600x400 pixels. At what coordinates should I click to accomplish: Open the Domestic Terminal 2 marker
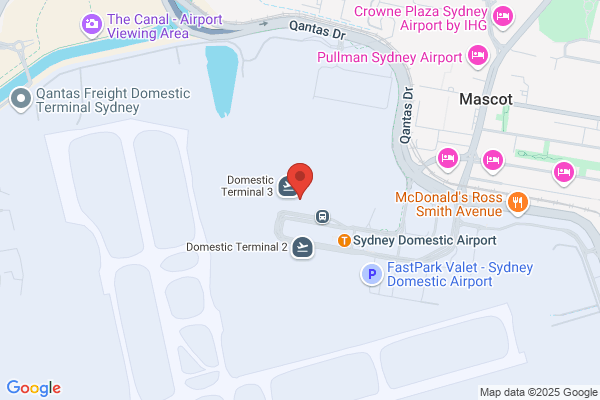click(302, 247)
